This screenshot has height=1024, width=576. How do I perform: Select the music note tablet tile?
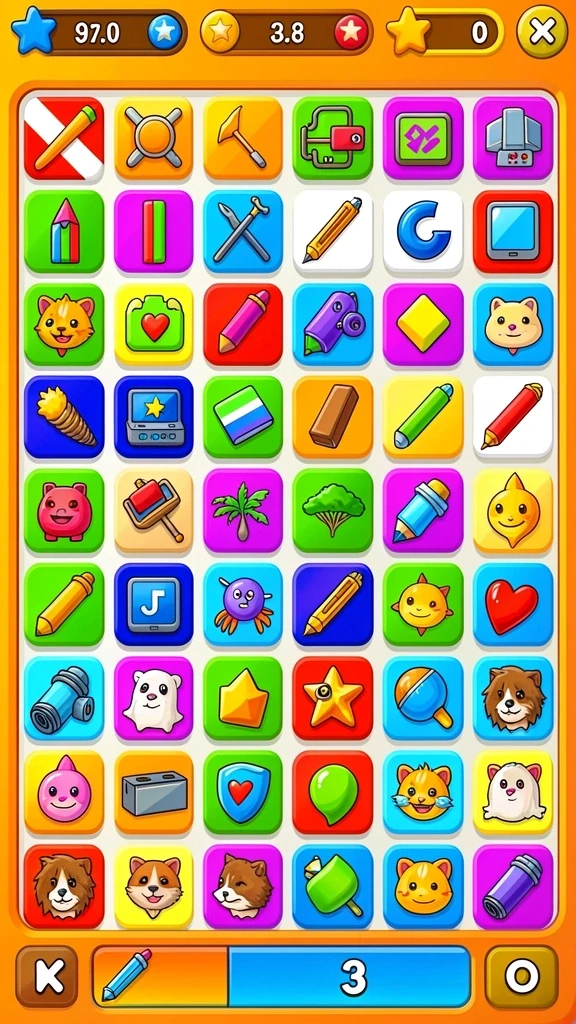[153, 605]
